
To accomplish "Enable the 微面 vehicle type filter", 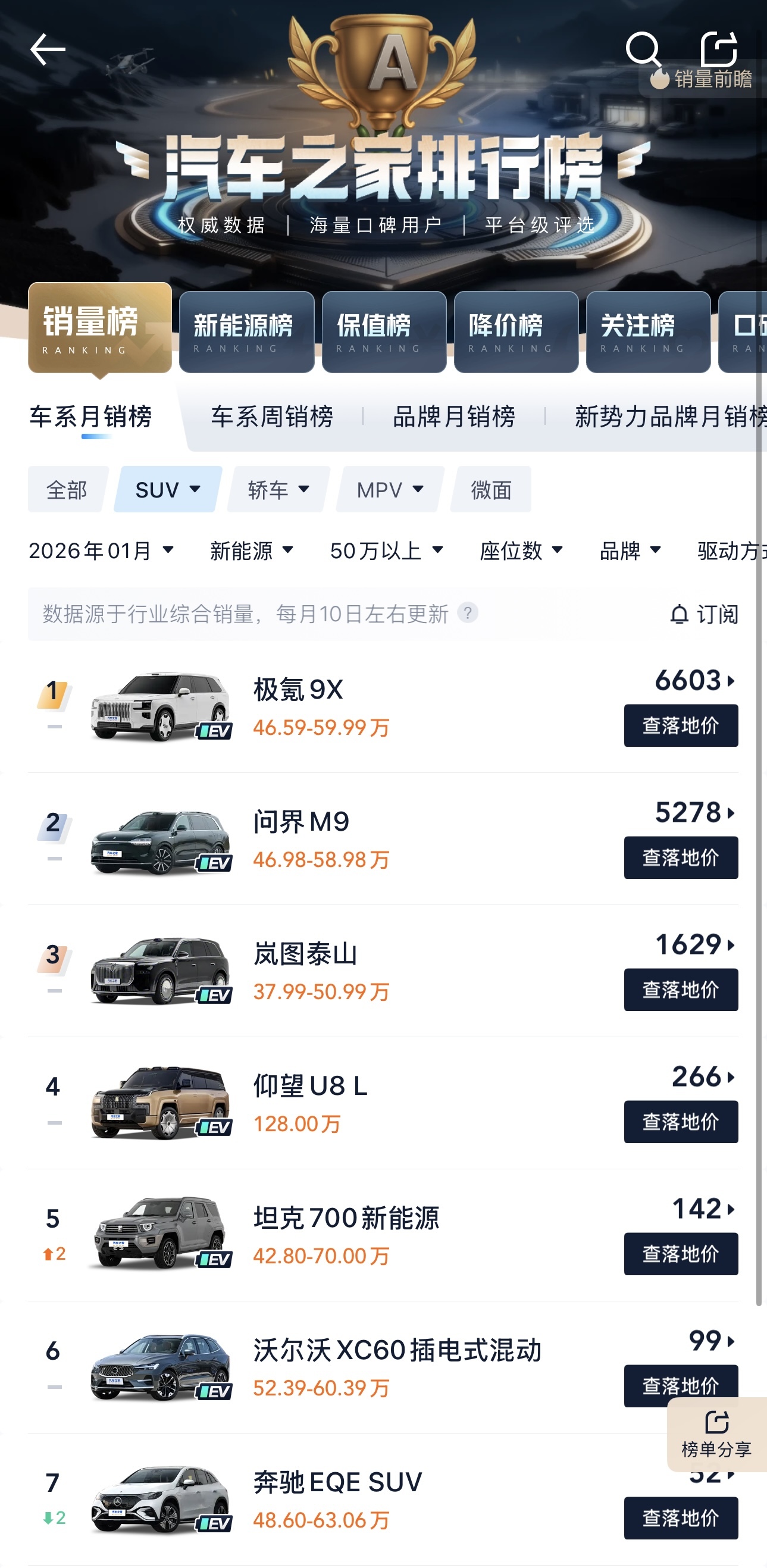I will (x=491, y=489).
